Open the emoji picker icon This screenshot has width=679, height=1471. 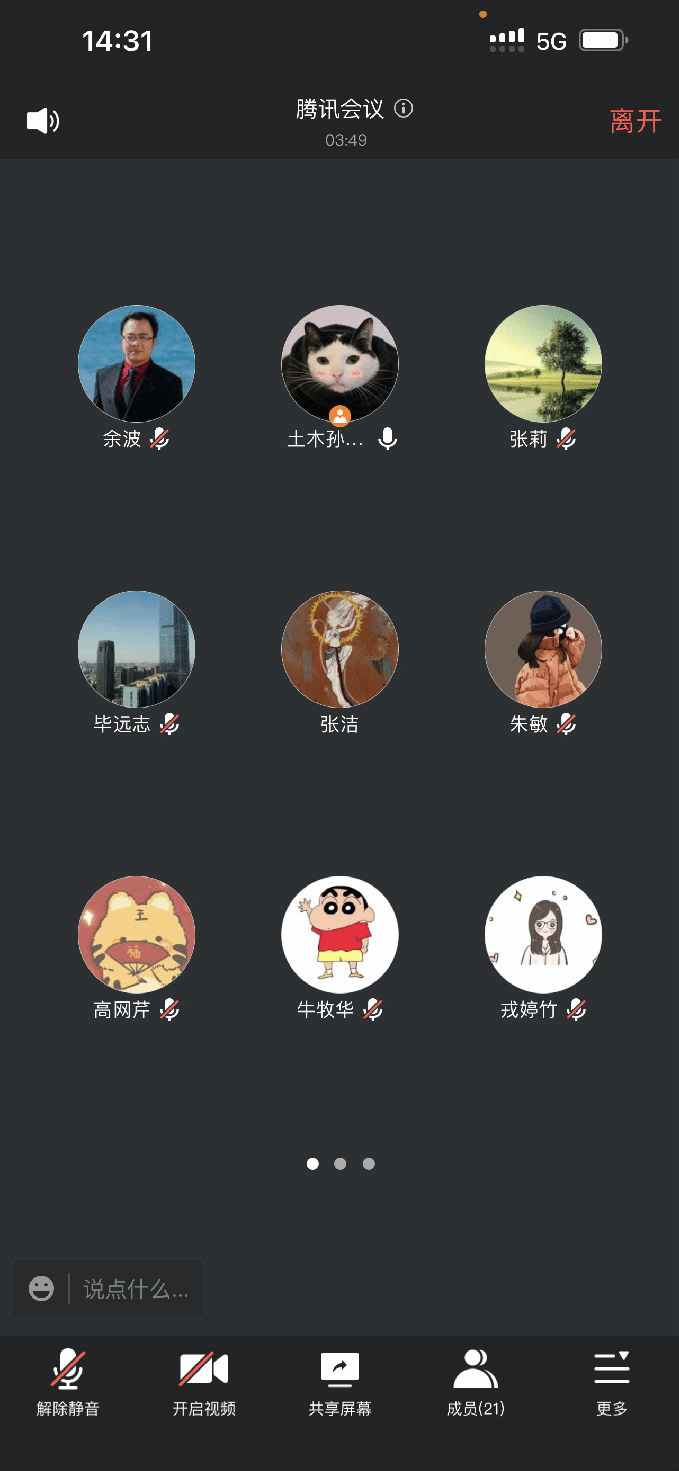(41, 1289)
